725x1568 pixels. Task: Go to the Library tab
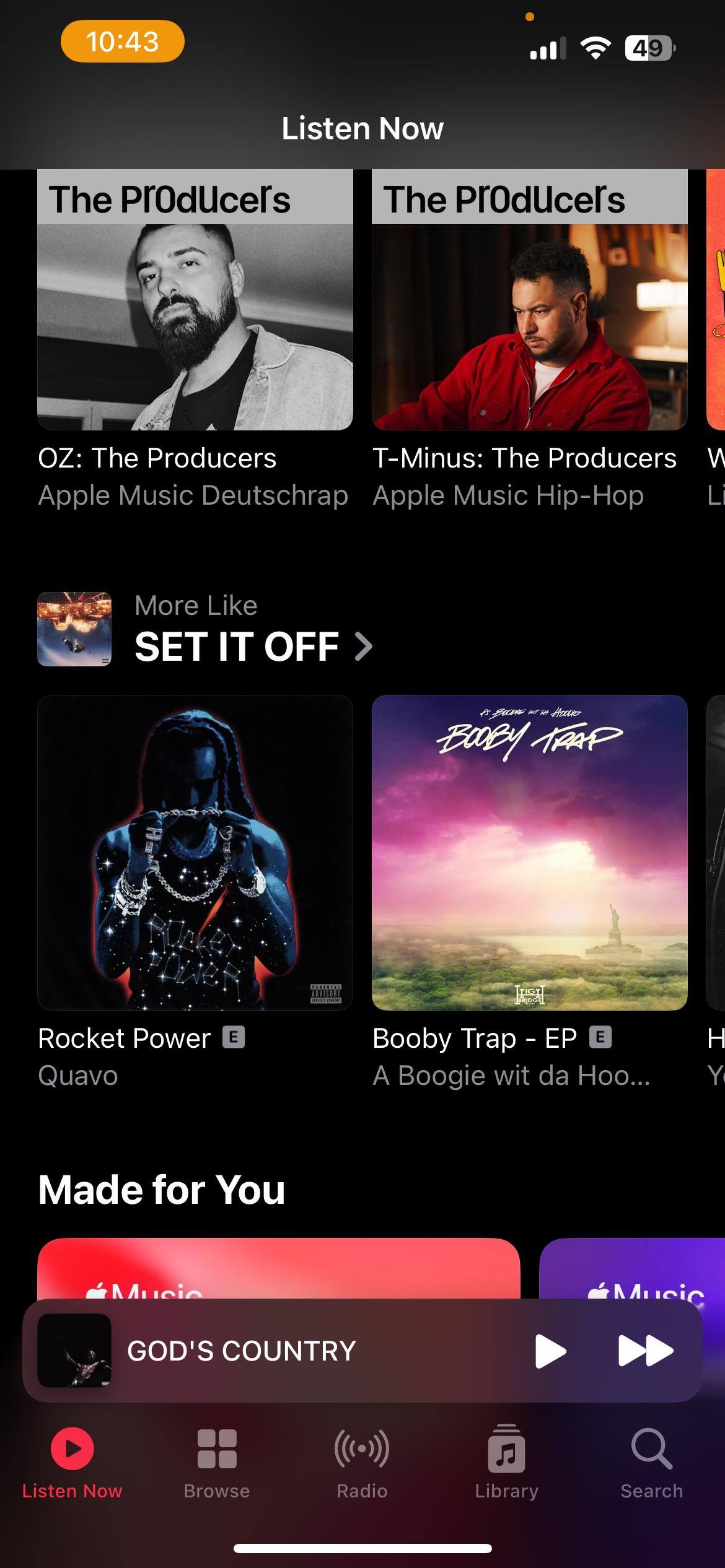coord(506,1463)
